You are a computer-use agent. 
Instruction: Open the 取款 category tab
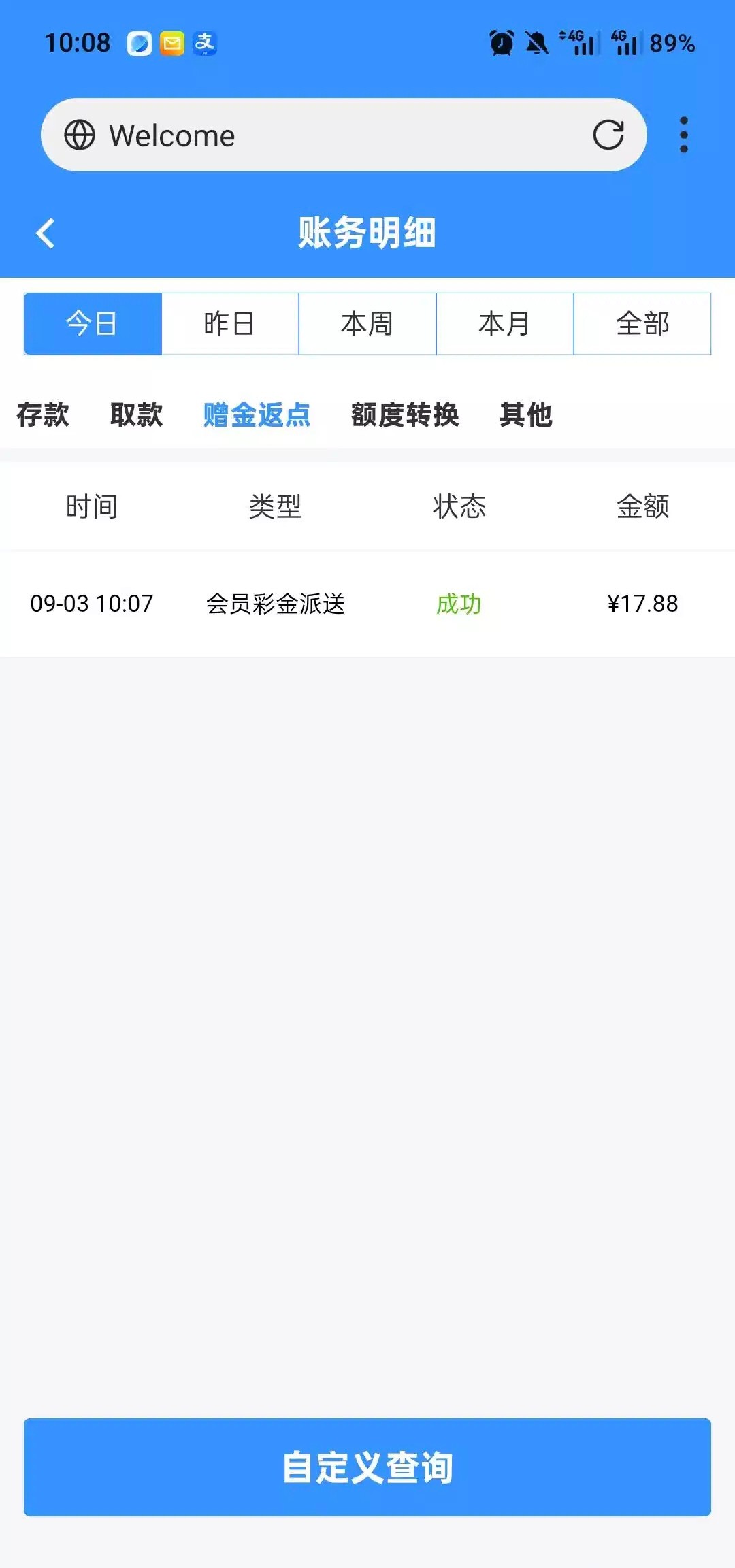[136, 414]
